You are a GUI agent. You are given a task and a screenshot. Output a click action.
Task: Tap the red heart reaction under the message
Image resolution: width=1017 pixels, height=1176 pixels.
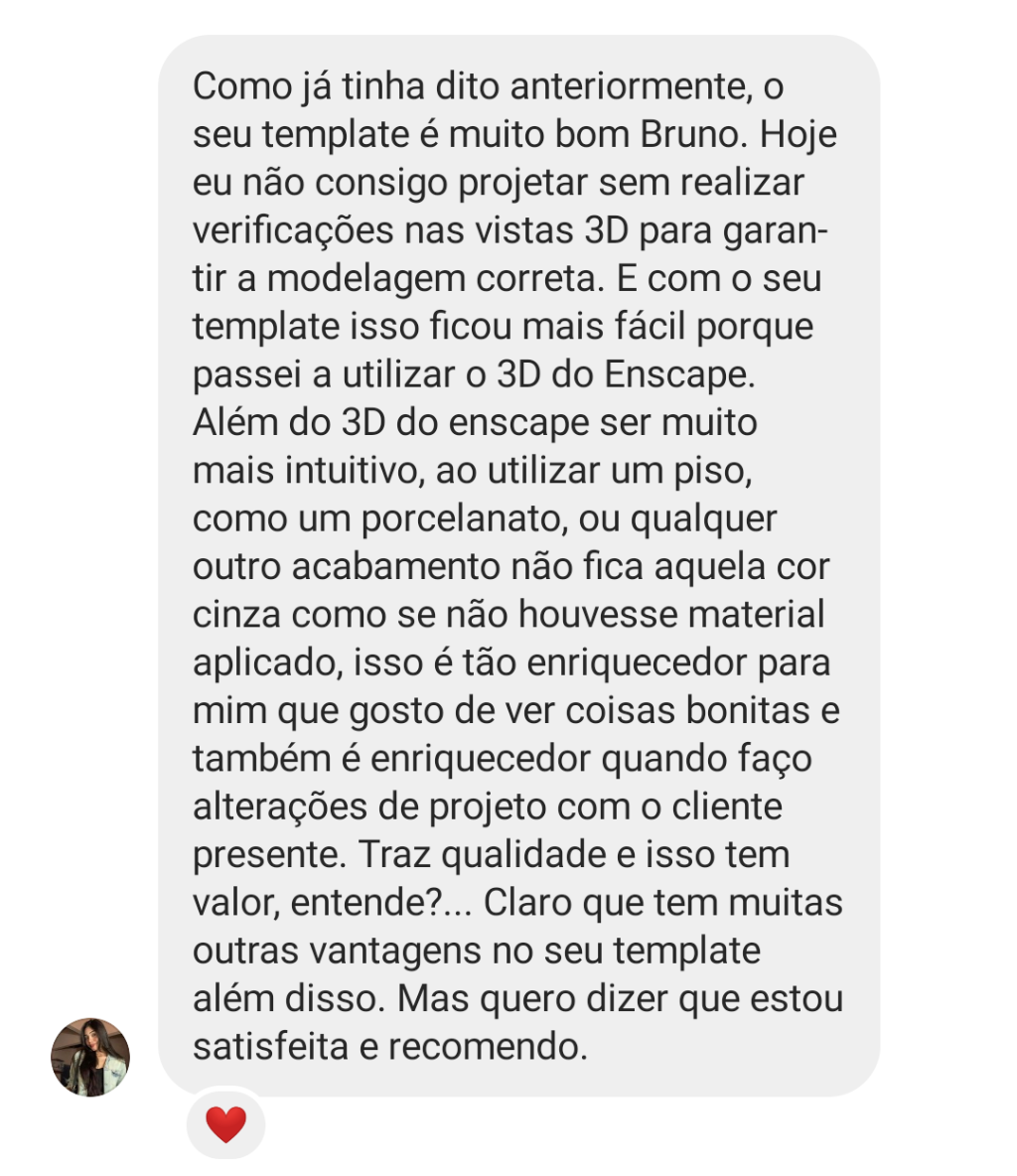225,1124
